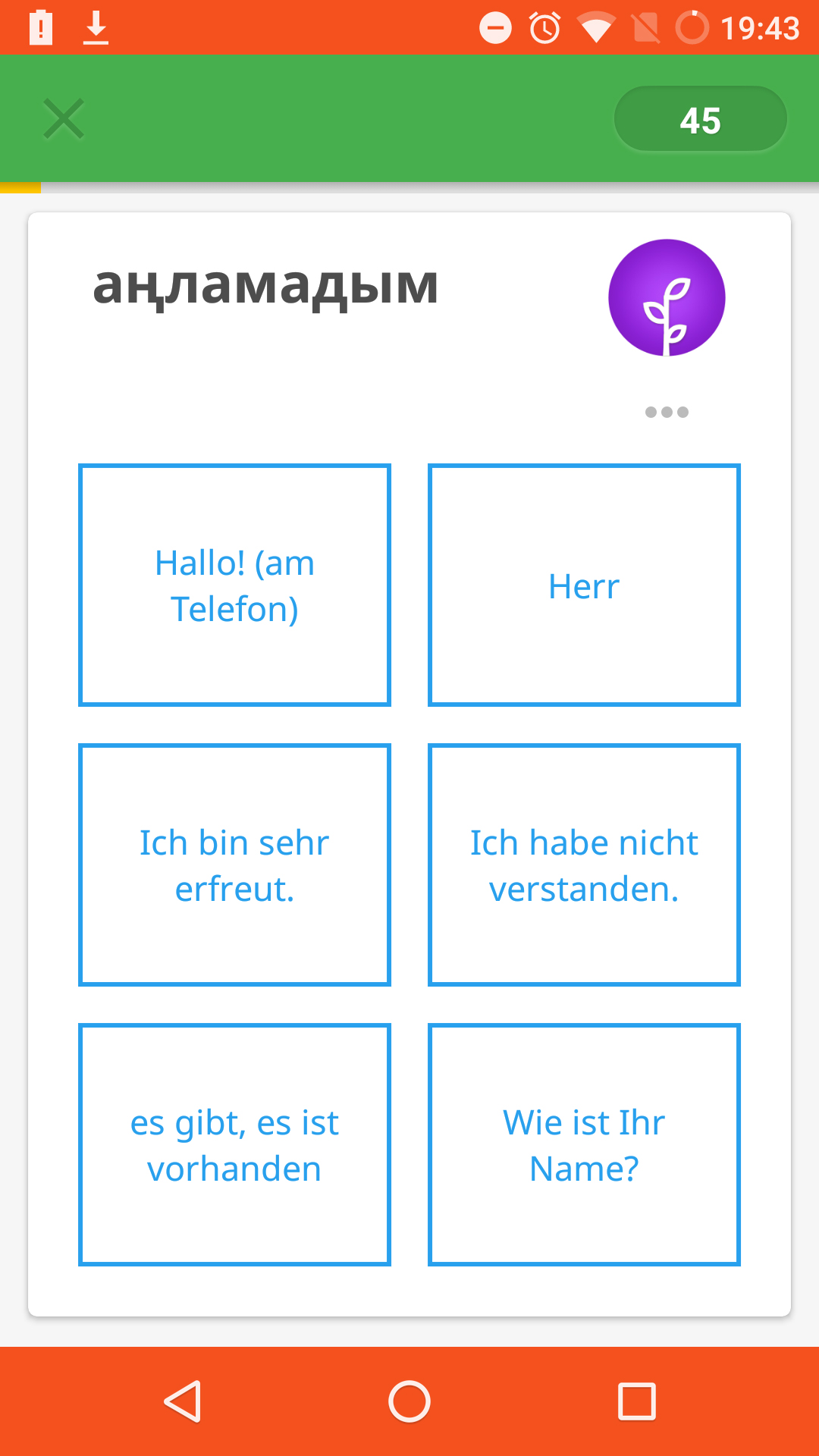819x1456 pixels.
Task: Tap the purple plant growth icon
Action: 667,297
